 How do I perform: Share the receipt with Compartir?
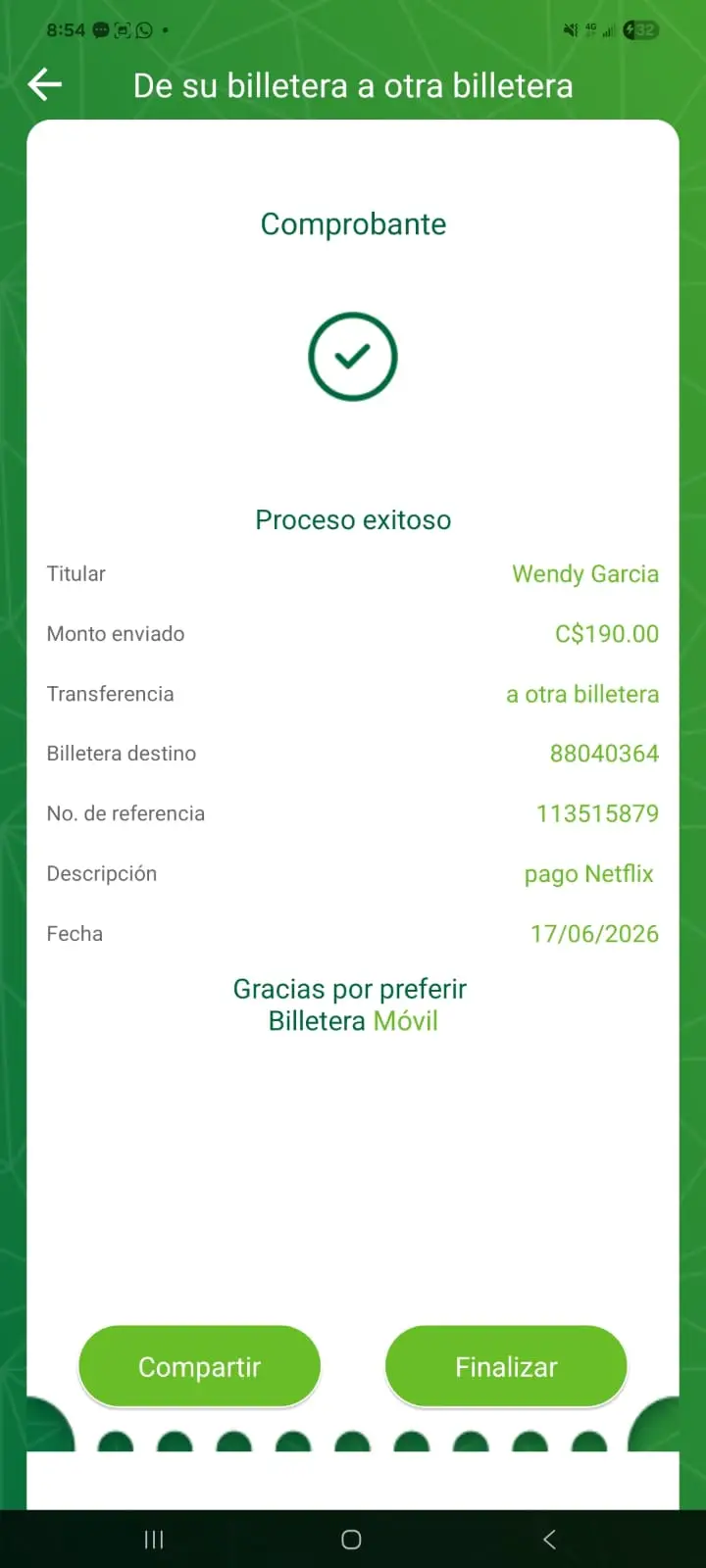(199, 1366)
